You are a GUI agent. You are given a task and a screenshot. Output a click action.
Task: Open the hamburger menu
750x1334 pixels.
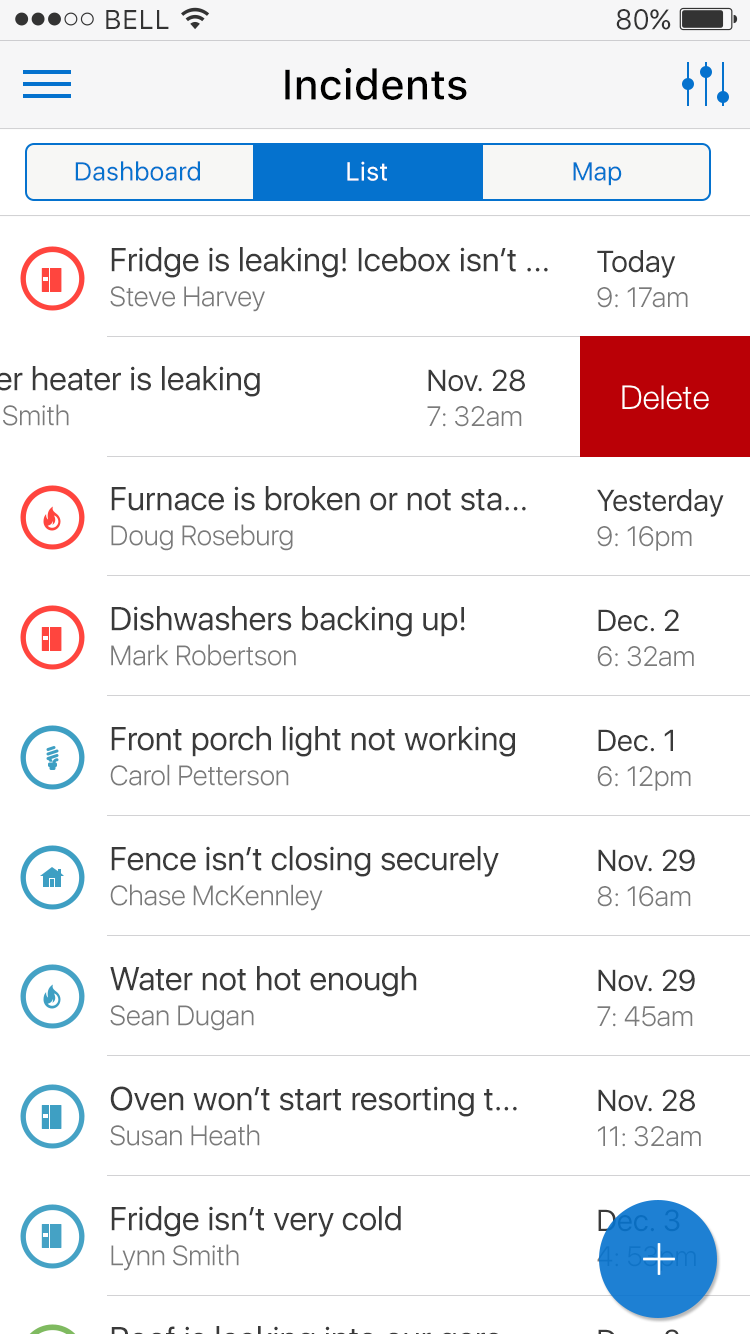(x=47, y=84)
